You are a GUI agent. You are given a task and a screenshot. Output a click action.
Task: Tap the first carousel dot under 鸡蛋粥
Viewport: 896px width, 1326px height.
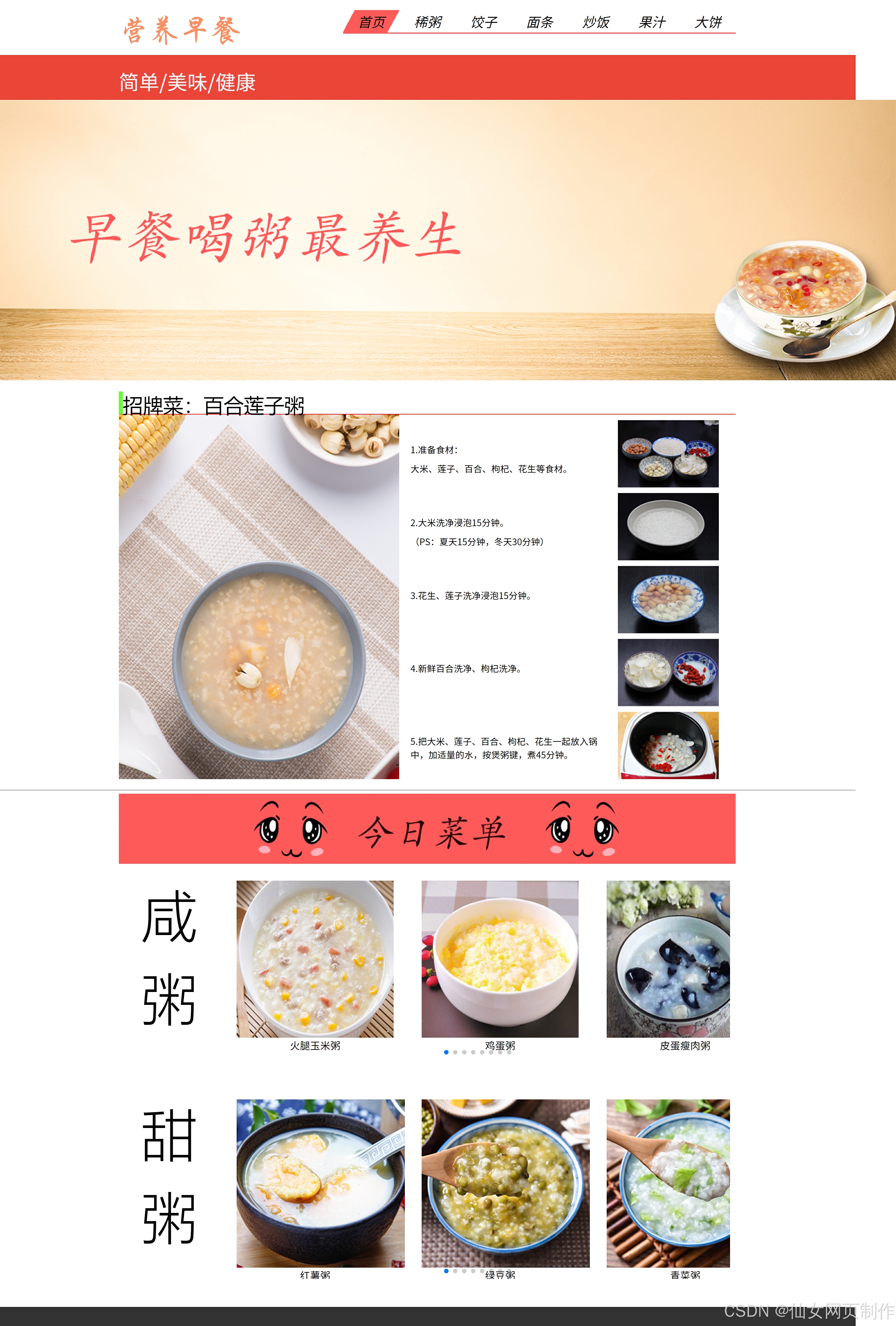coord(446,1052)
